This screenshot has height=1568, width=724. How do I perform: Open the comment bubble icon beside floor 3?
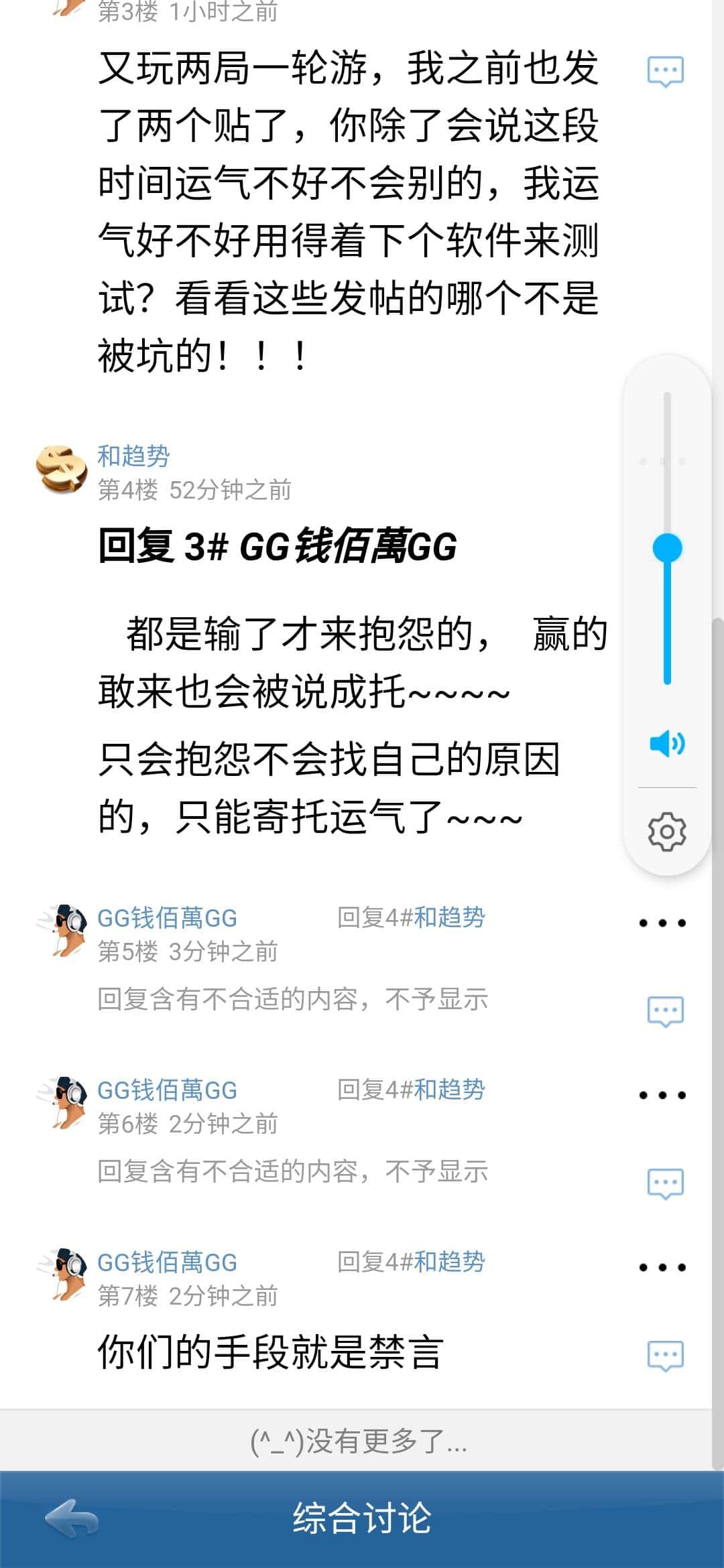click(666, 68)
